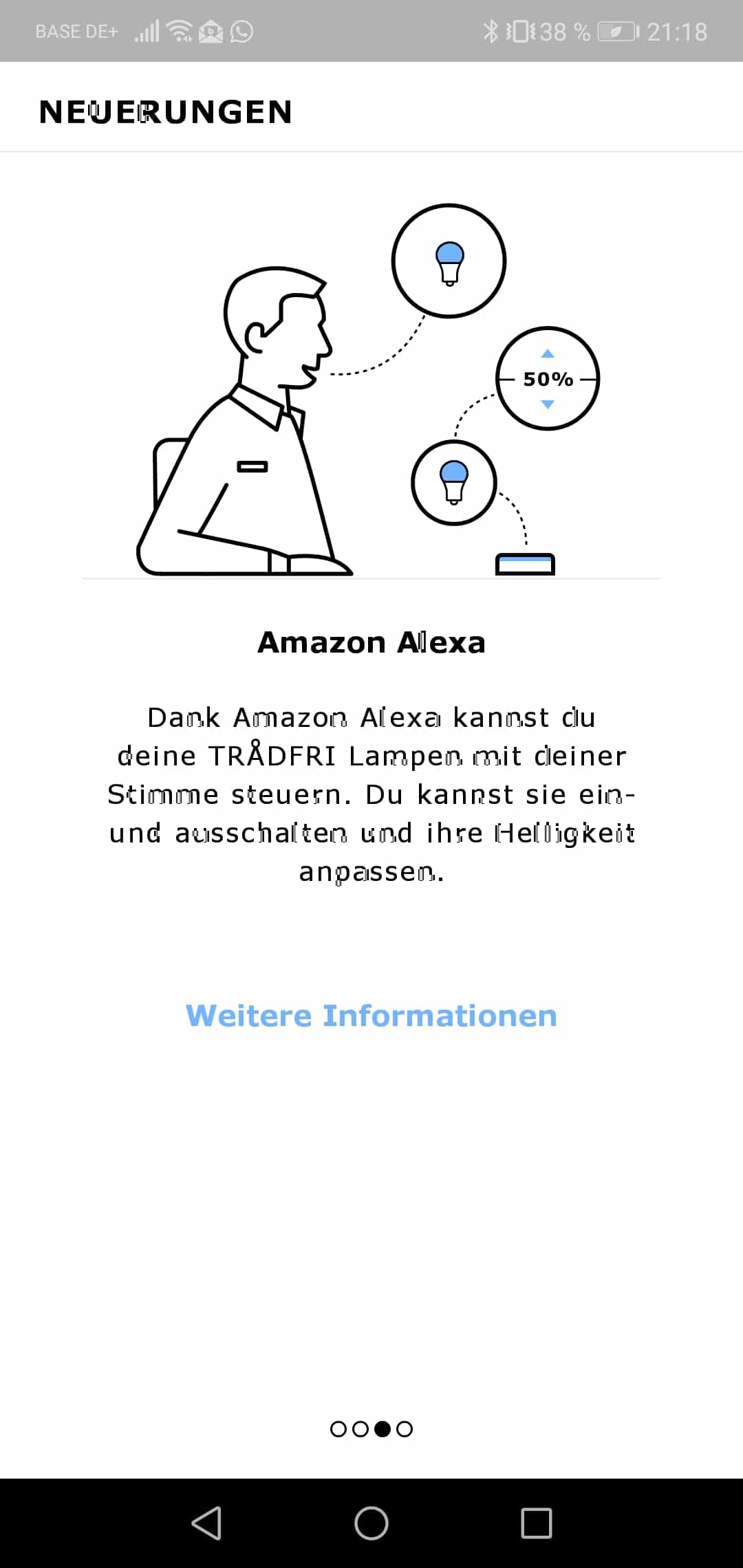
Task: Open the recent apps overview
Action: click(536, 1523)
